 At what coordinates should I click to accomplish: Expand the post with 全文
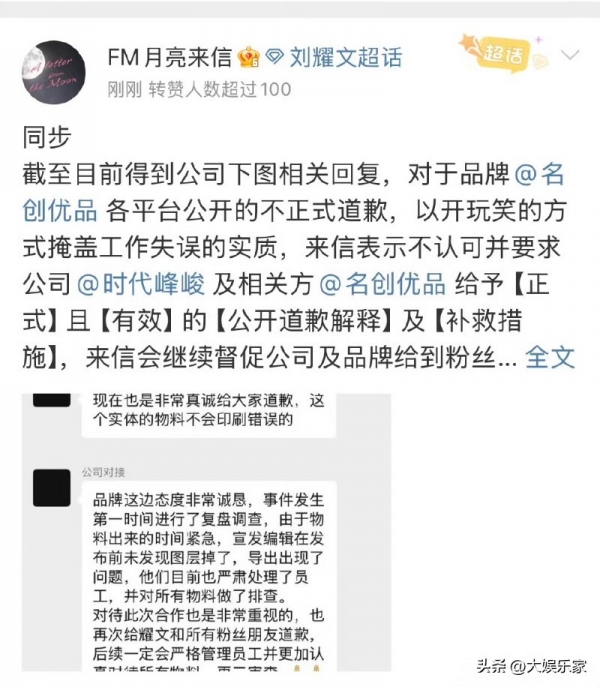[549, 354]
